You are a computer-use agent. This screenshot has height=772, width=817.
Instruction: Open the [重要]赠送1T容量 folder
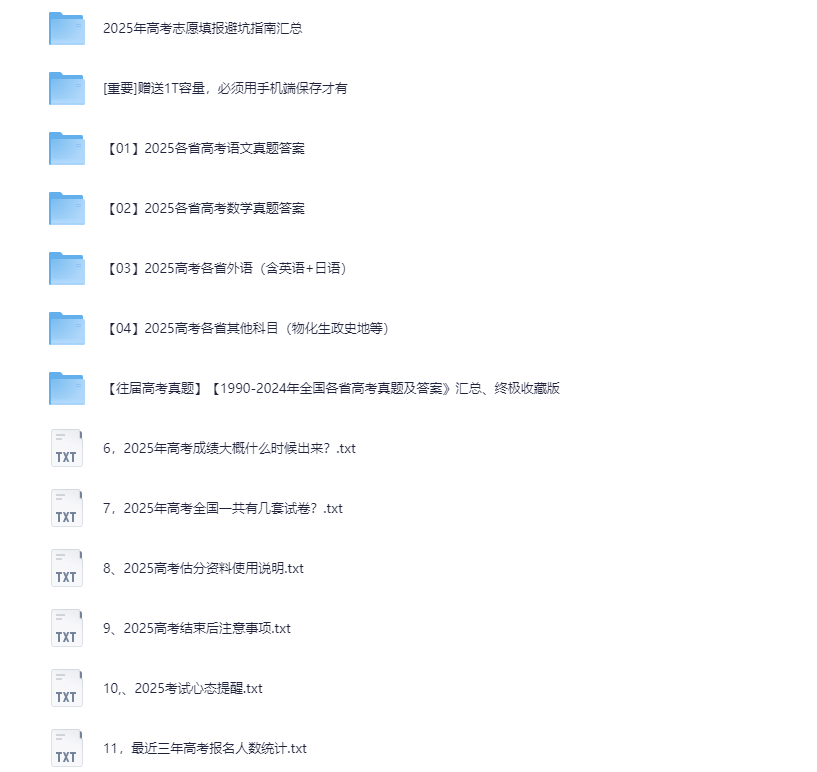coord(225,88)
